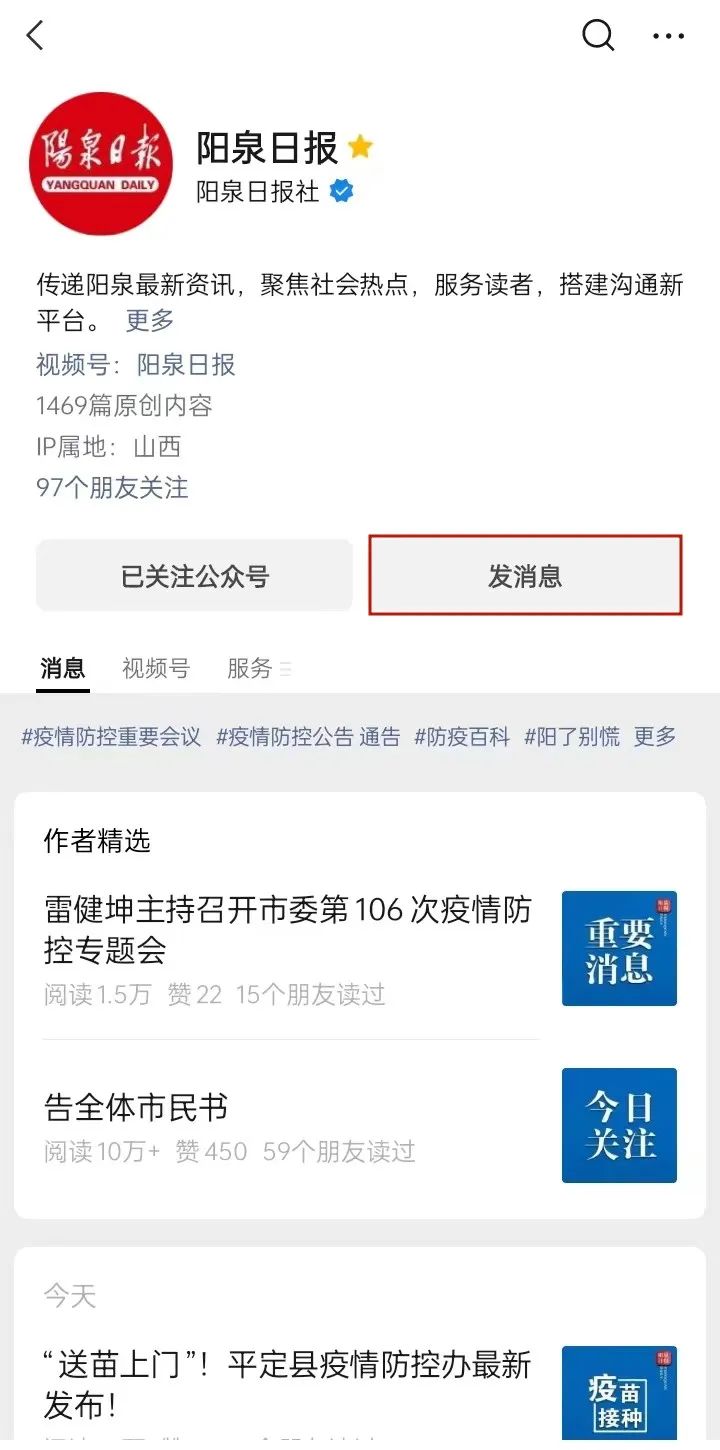Open the 阳泉日报 video channel link
This screenshot has height=1450, width=720.
click(x=186, y=364)
